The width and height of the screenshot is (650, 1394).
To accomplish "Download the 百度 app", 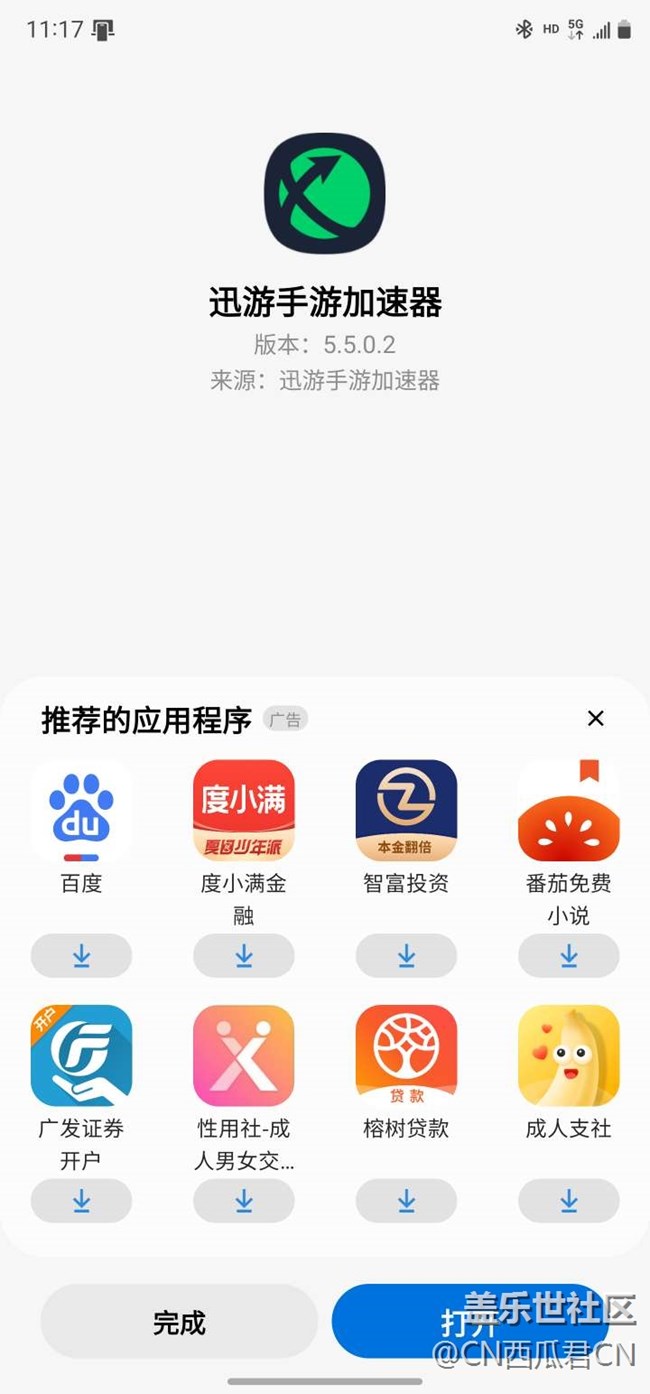I will (81, 956).
